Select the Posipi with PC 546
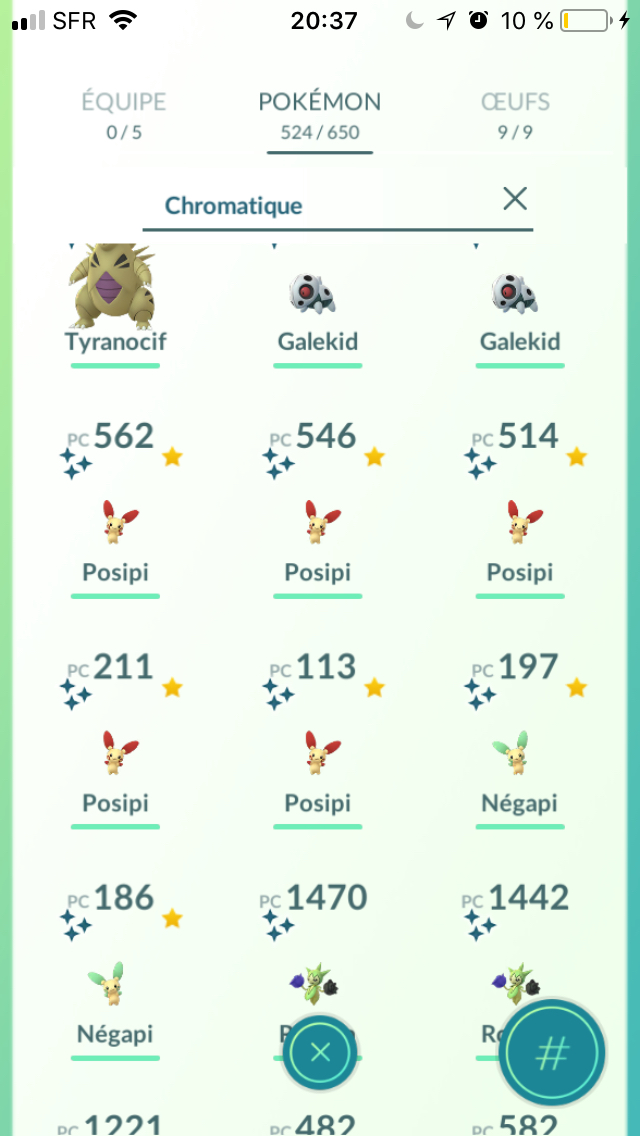 pos(318,522)
